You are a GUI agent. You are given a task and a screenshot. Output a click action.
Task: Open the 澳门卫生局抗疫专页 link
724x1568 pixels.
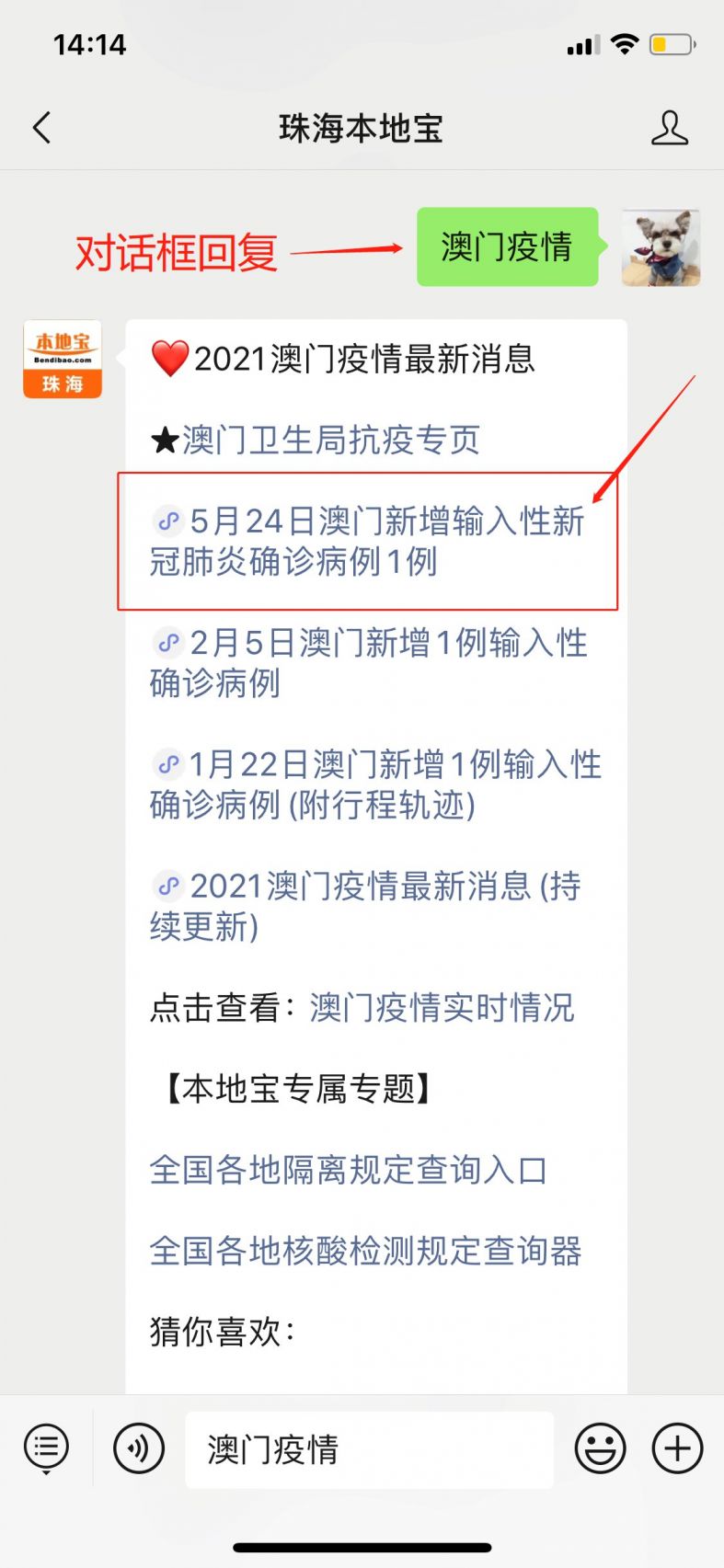[x=331, y=441]
